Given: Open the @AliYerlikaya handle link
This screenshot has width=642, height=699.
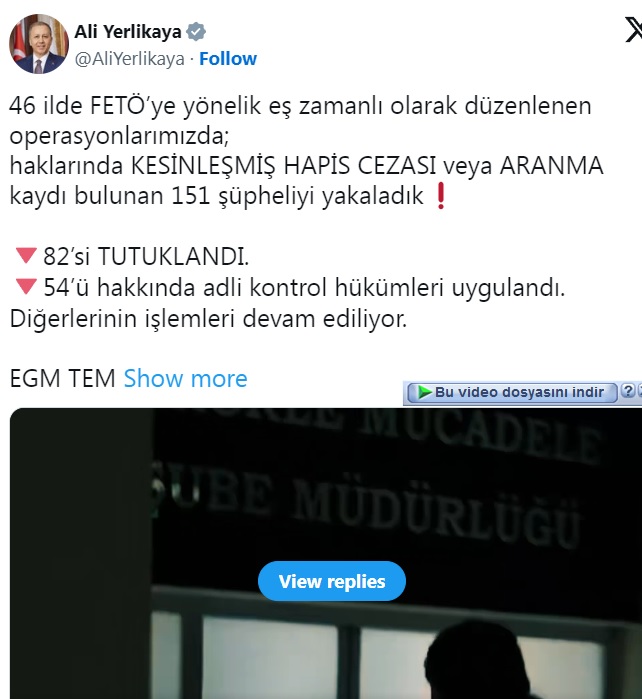Looking at the screenshot, I should coord(130,59).
